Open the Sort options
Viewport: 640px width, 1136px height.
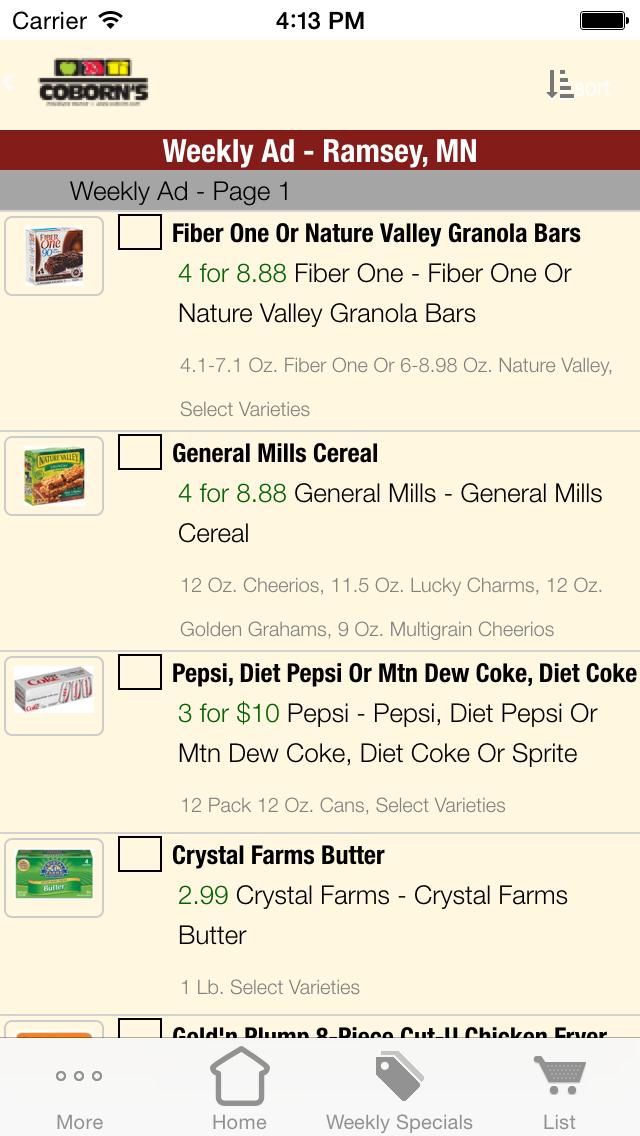[x=578, y=86]
